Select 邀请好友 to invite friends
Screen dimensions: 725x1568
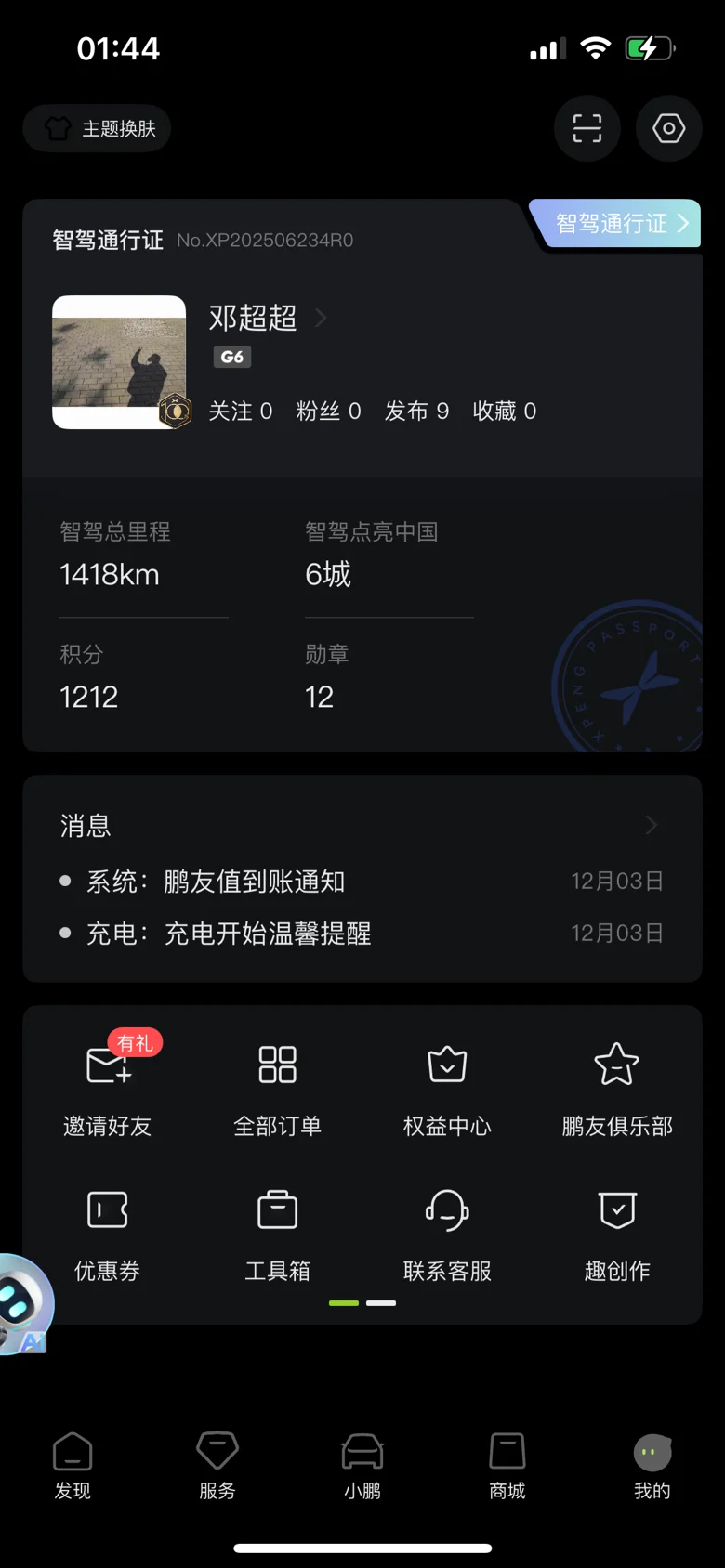(x=108, y=1085)
